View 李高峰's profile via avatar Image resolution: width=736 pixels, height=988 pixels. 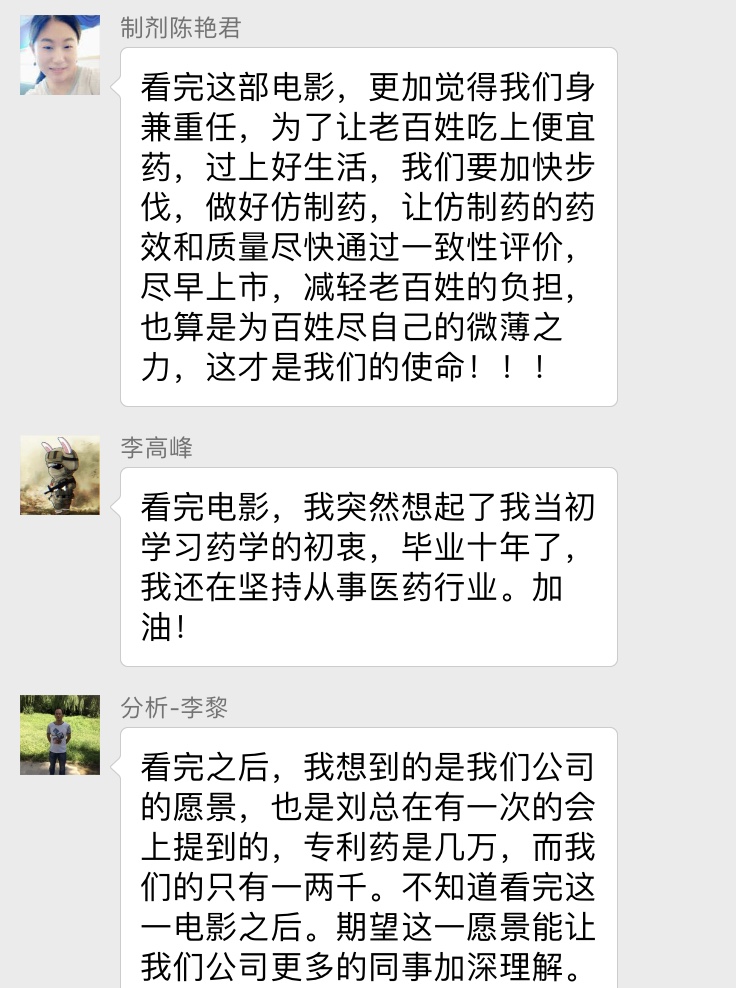60,475
